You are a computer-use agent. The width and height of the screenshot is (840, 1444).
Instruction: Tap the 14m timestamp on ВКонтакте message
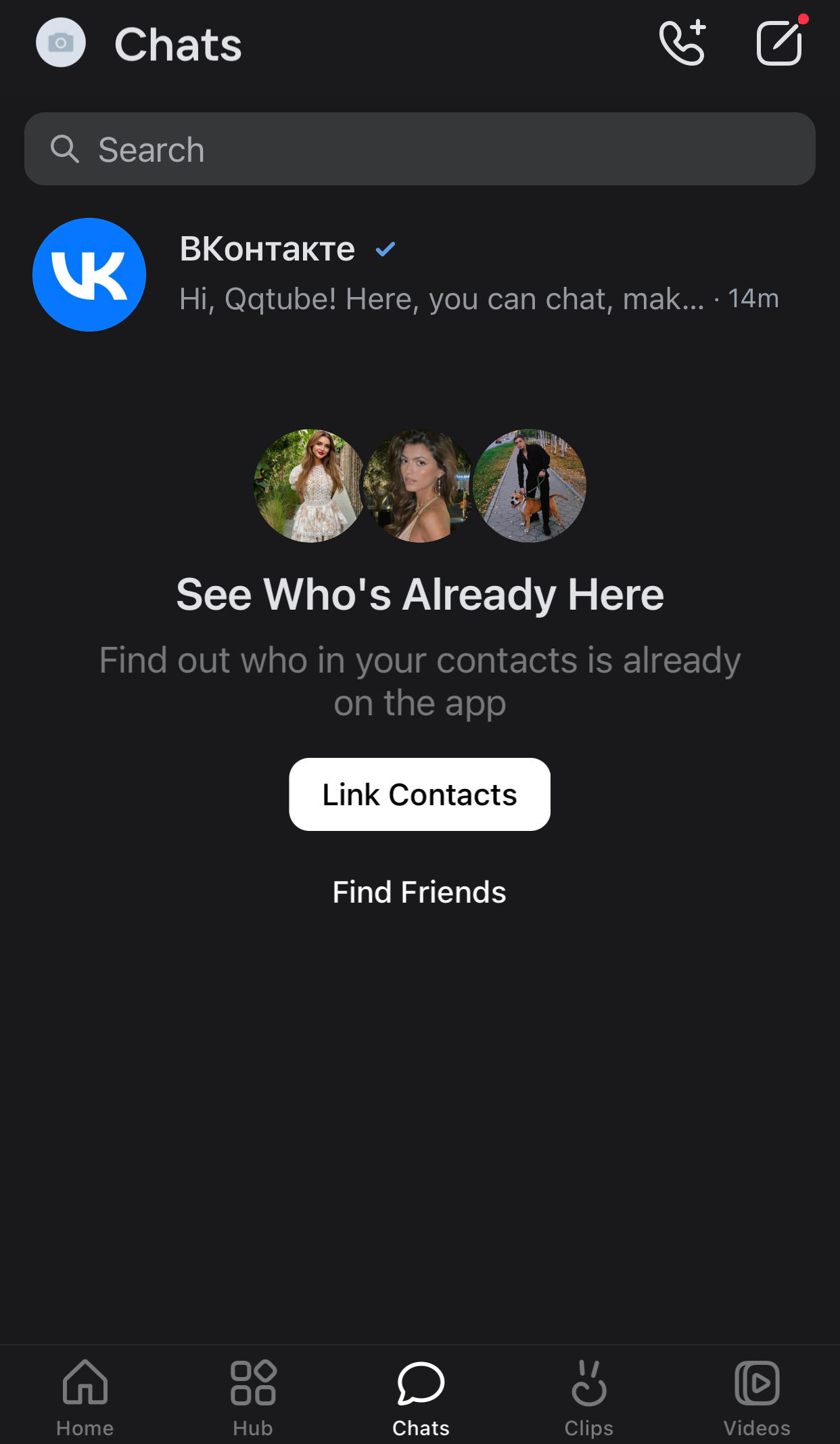[x=753, y=298]
